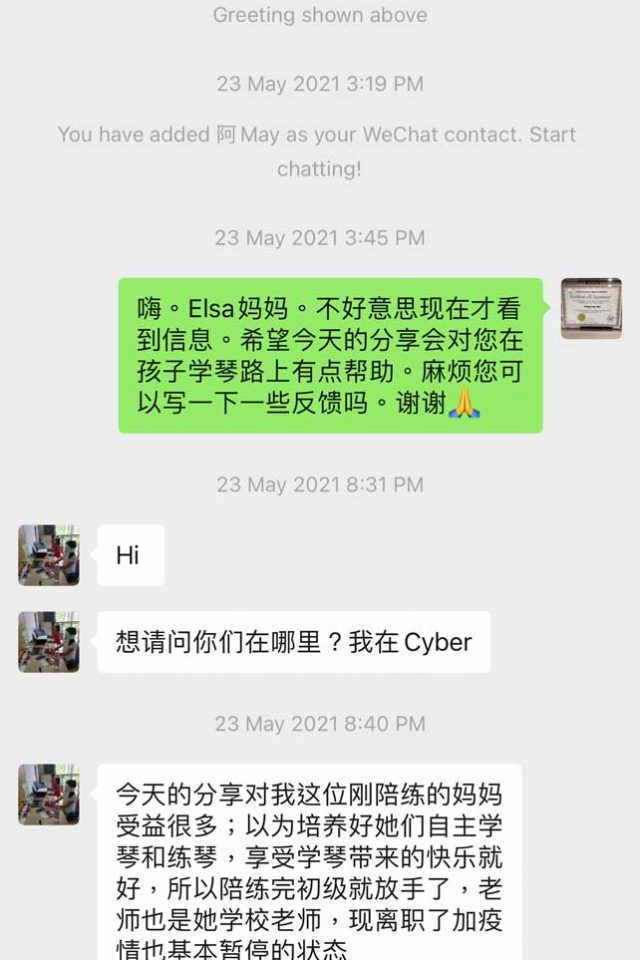
Task: Open the contact's avatar next to the "Hi" message
Action: pos(48,555)
